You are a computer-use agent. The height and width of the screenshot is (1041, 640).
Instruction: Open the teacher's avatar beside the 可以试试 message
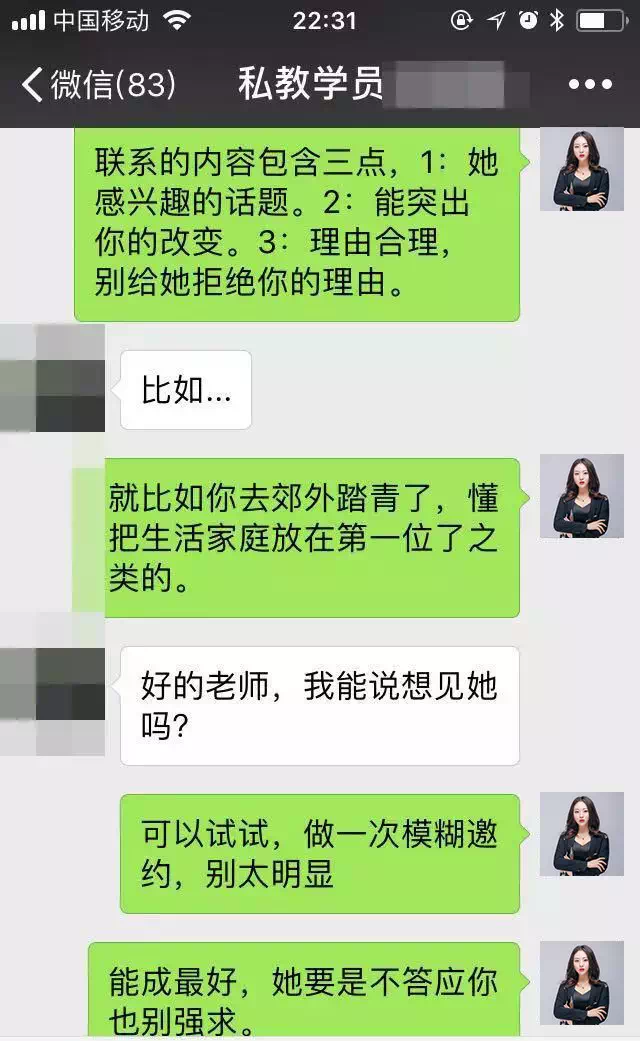581,833
